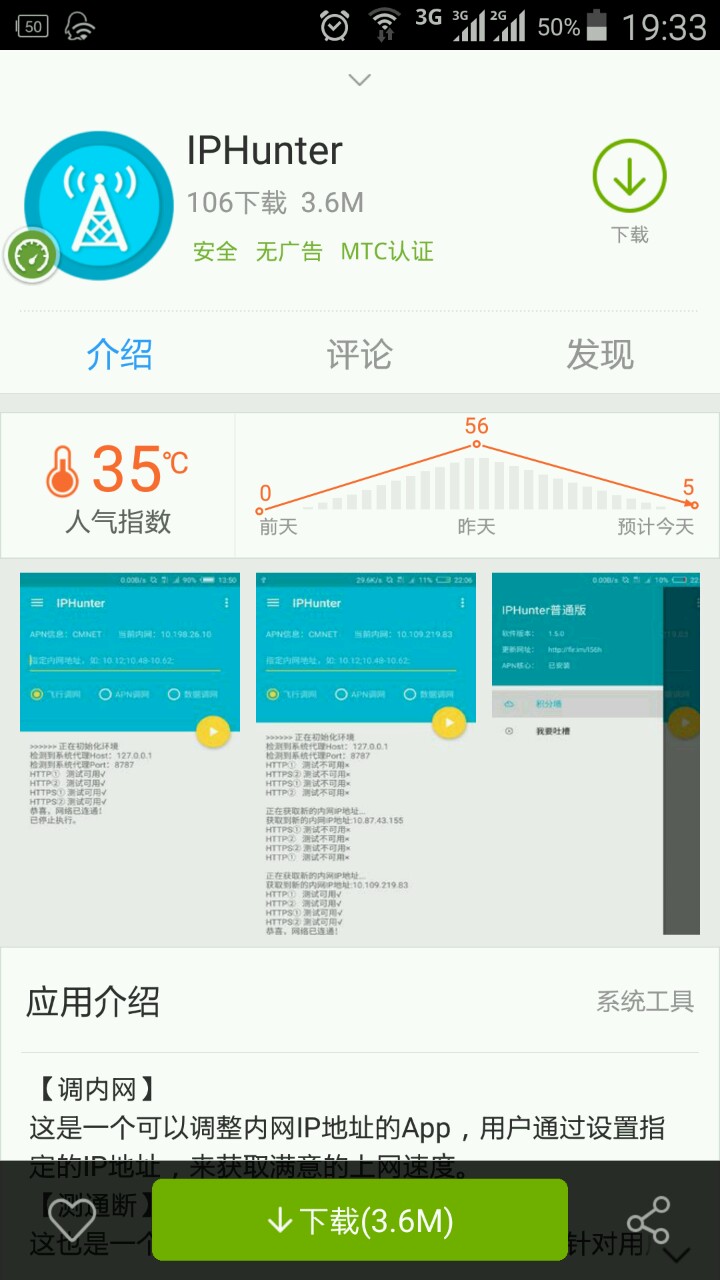Open the 系统工具 category link
Viewport: 720px width, 1280px height.
pos(645,1001)
